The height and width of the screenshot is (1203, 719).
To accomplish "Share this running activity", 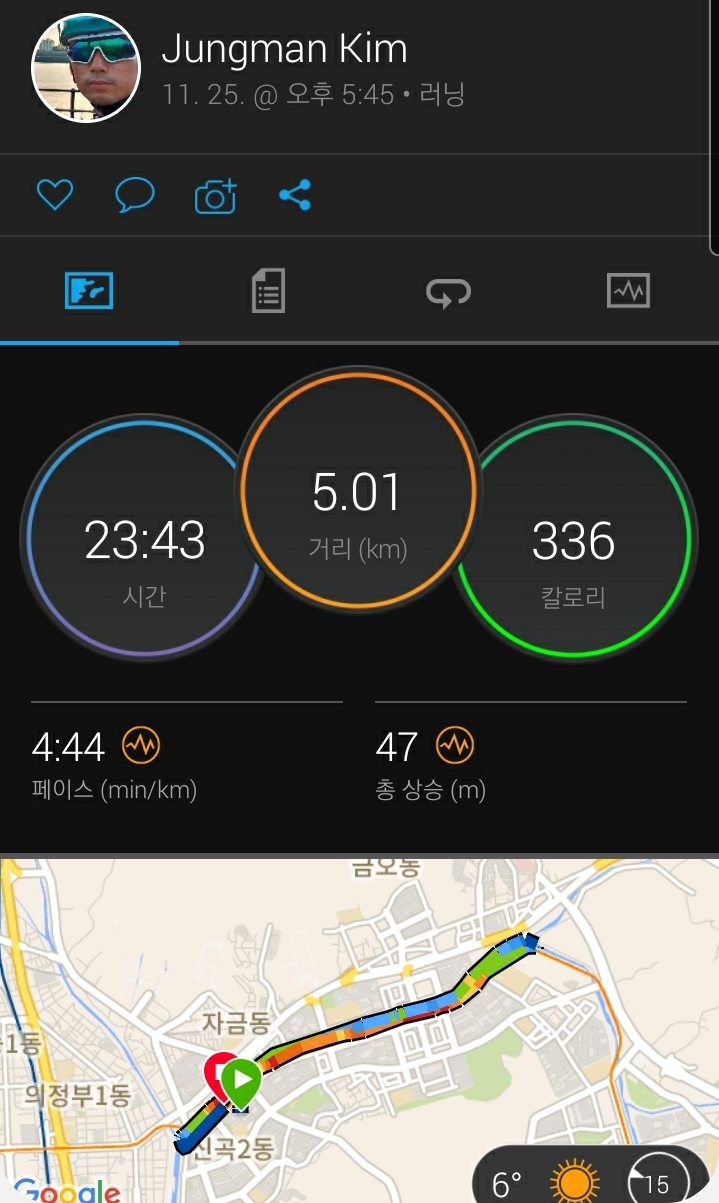I will 295,195.
